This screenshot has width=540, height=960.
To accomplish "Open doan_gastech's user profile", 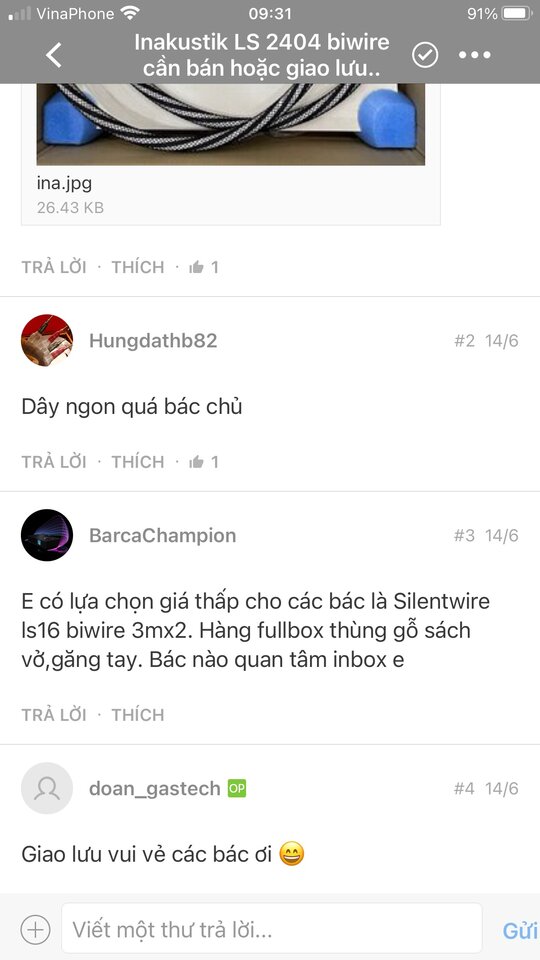I will 154,788.
